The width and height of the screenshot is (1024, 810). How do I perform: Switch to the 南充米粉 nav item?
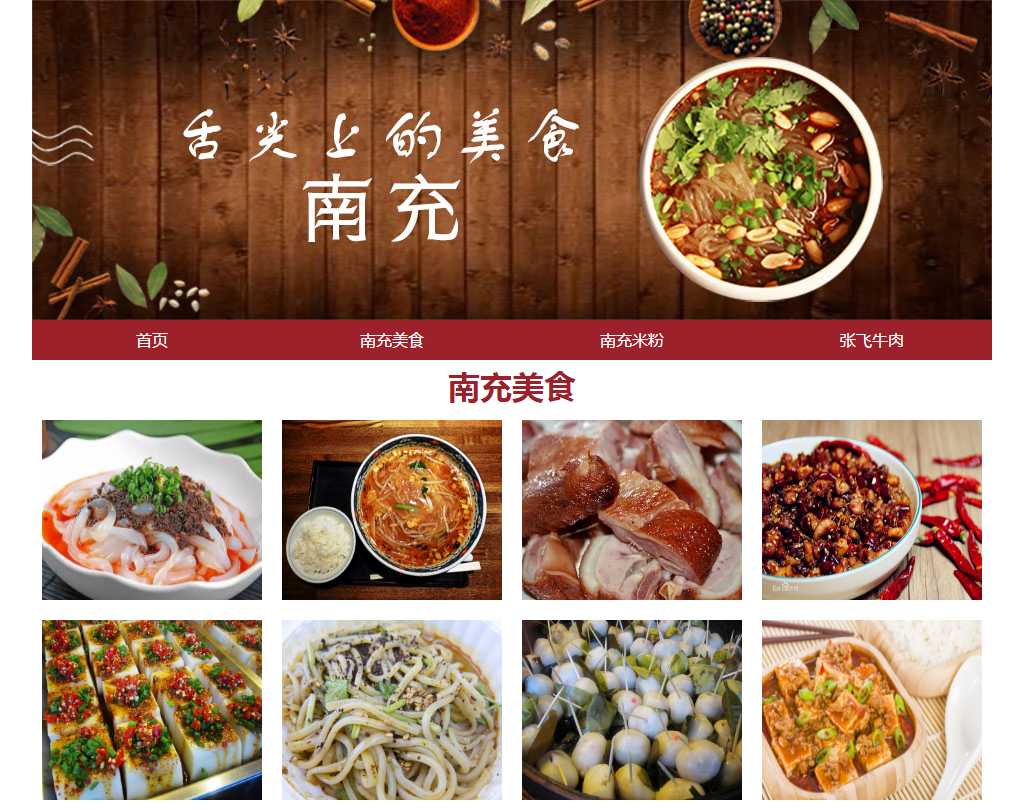631,340
